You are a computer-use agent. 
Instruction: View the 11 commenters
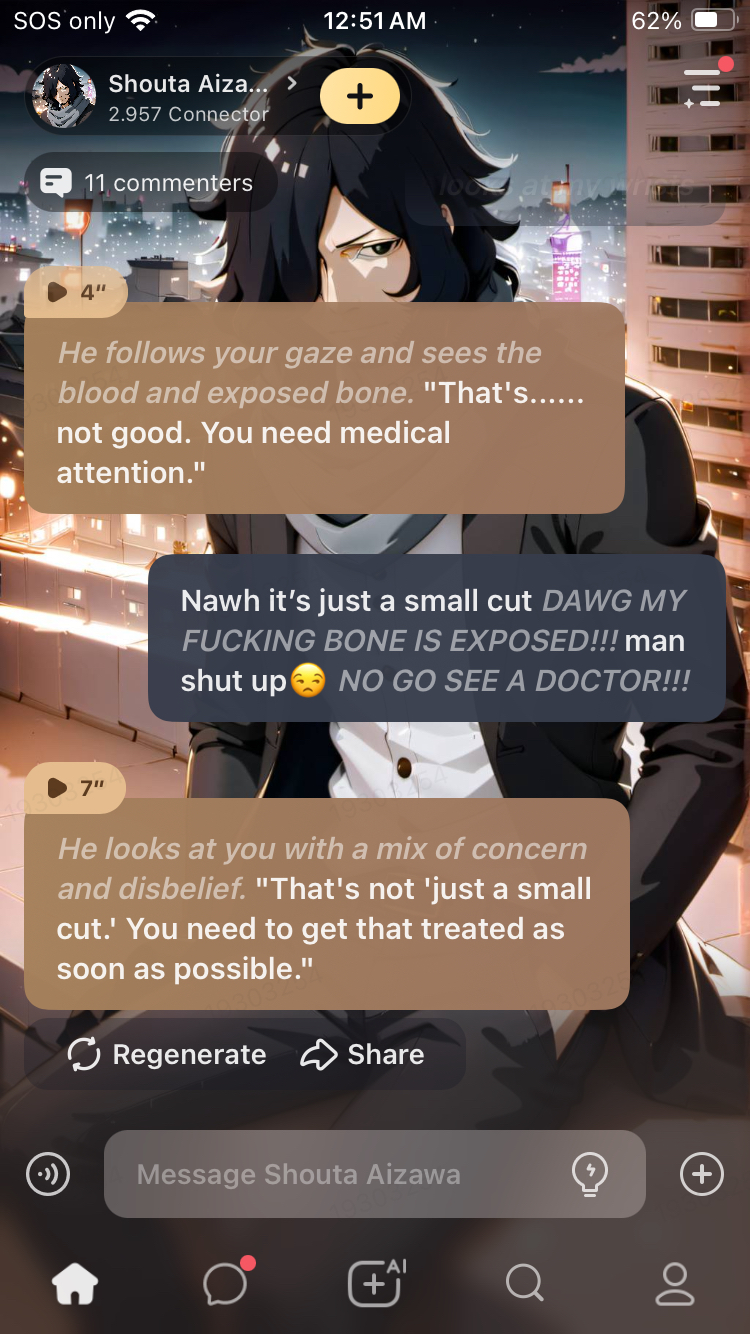click(150, 183)
